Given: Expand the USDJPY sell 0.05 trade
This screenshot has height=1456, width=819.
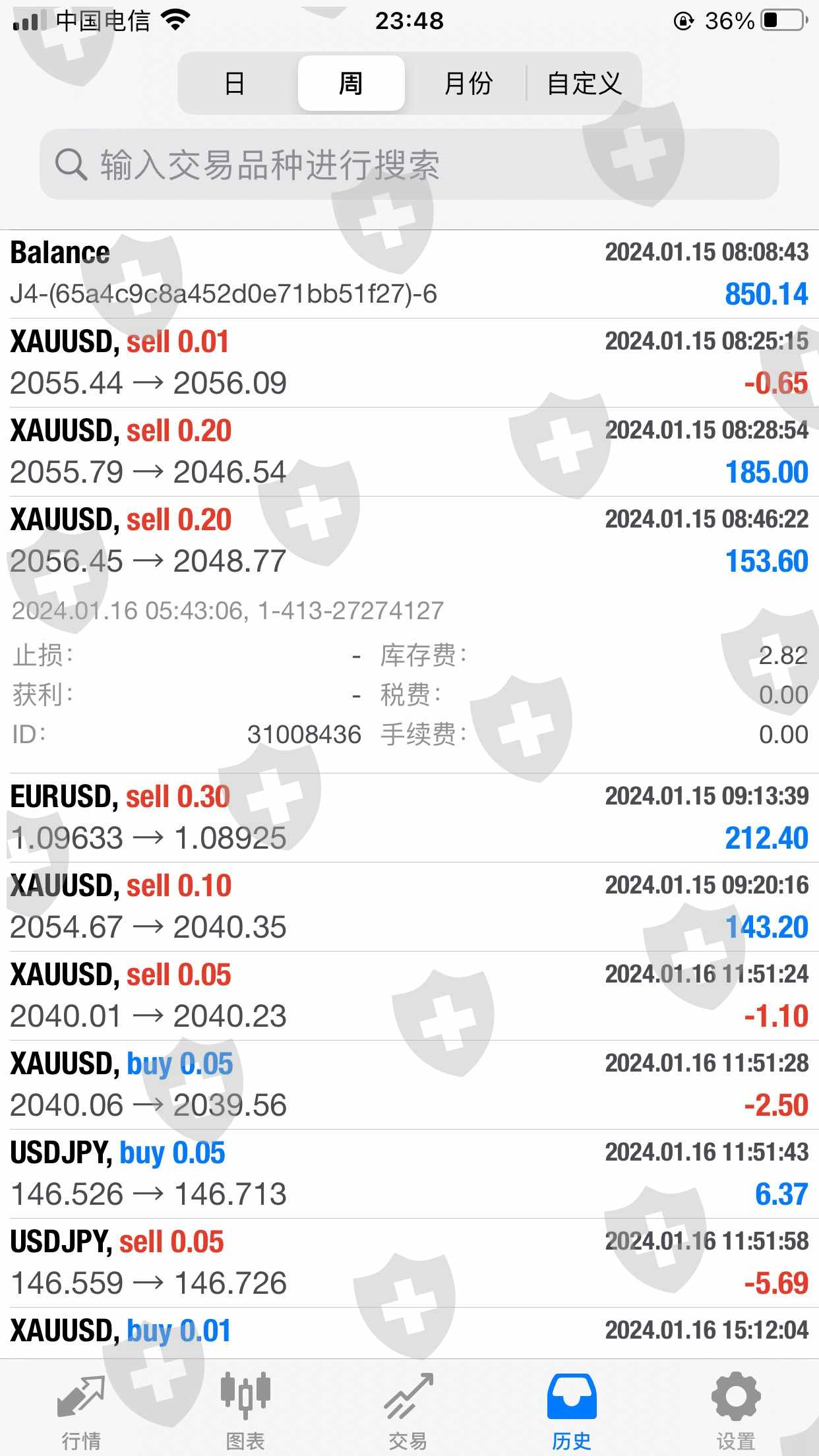Looking at the screenshot, I should pyautogui.click(x=409, y=1263).
